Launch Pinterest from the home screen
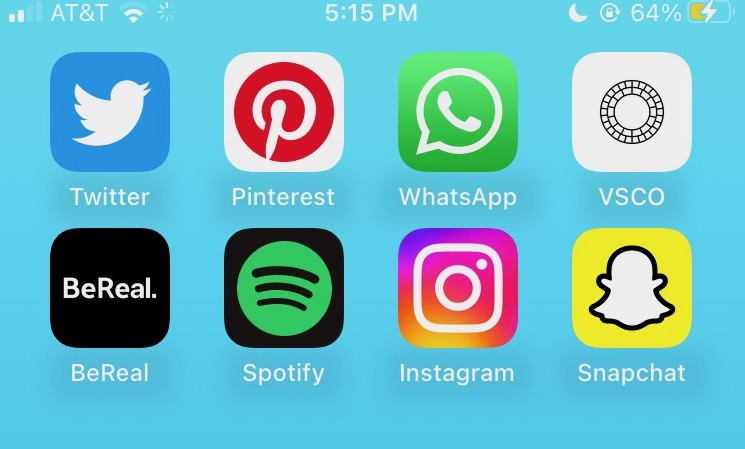Image resolution: width=745 pixels, height=449 pixels. coord(284,112)
